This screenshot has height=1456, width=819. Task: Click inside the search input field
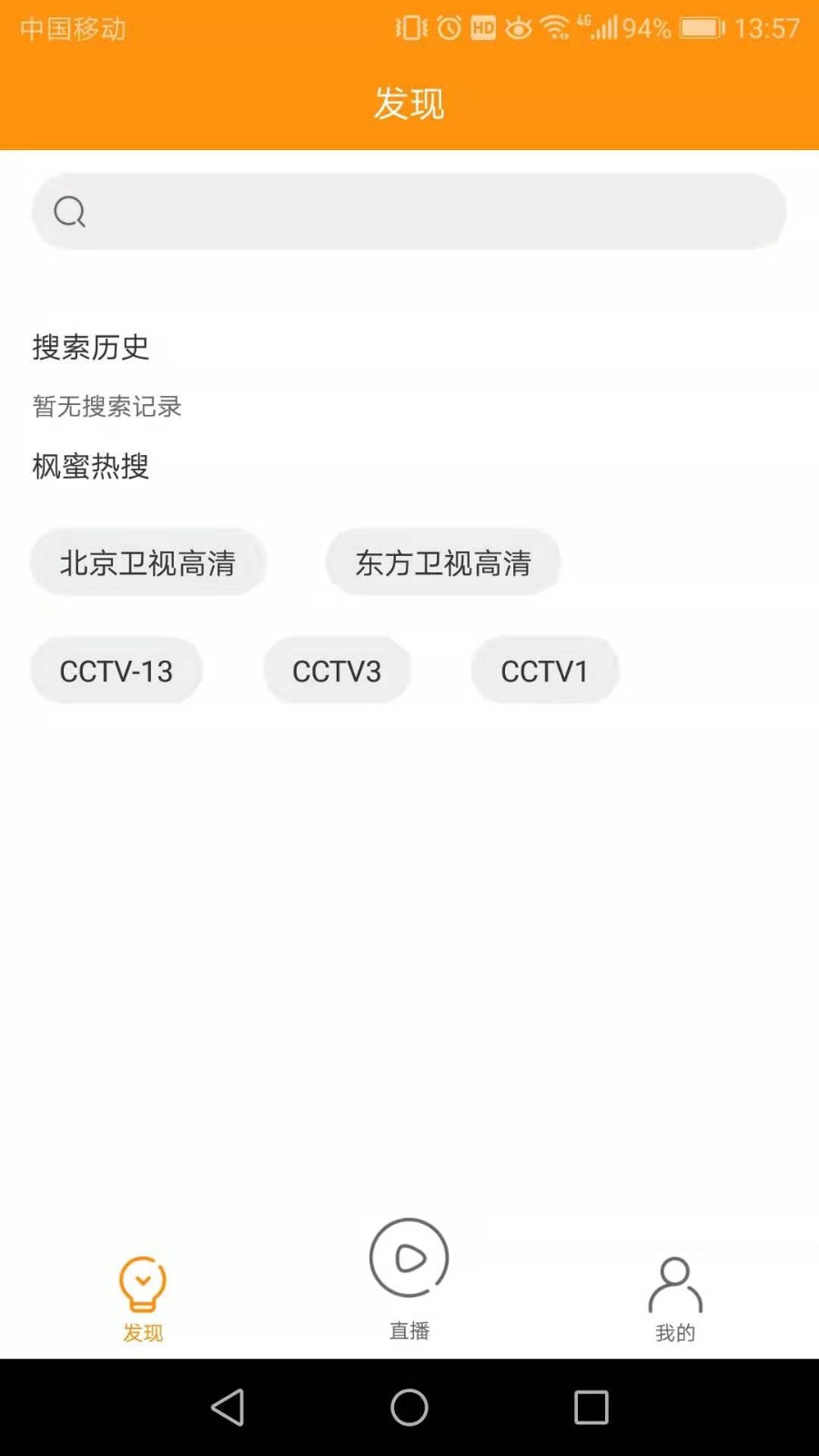click(x=408, y=211)
